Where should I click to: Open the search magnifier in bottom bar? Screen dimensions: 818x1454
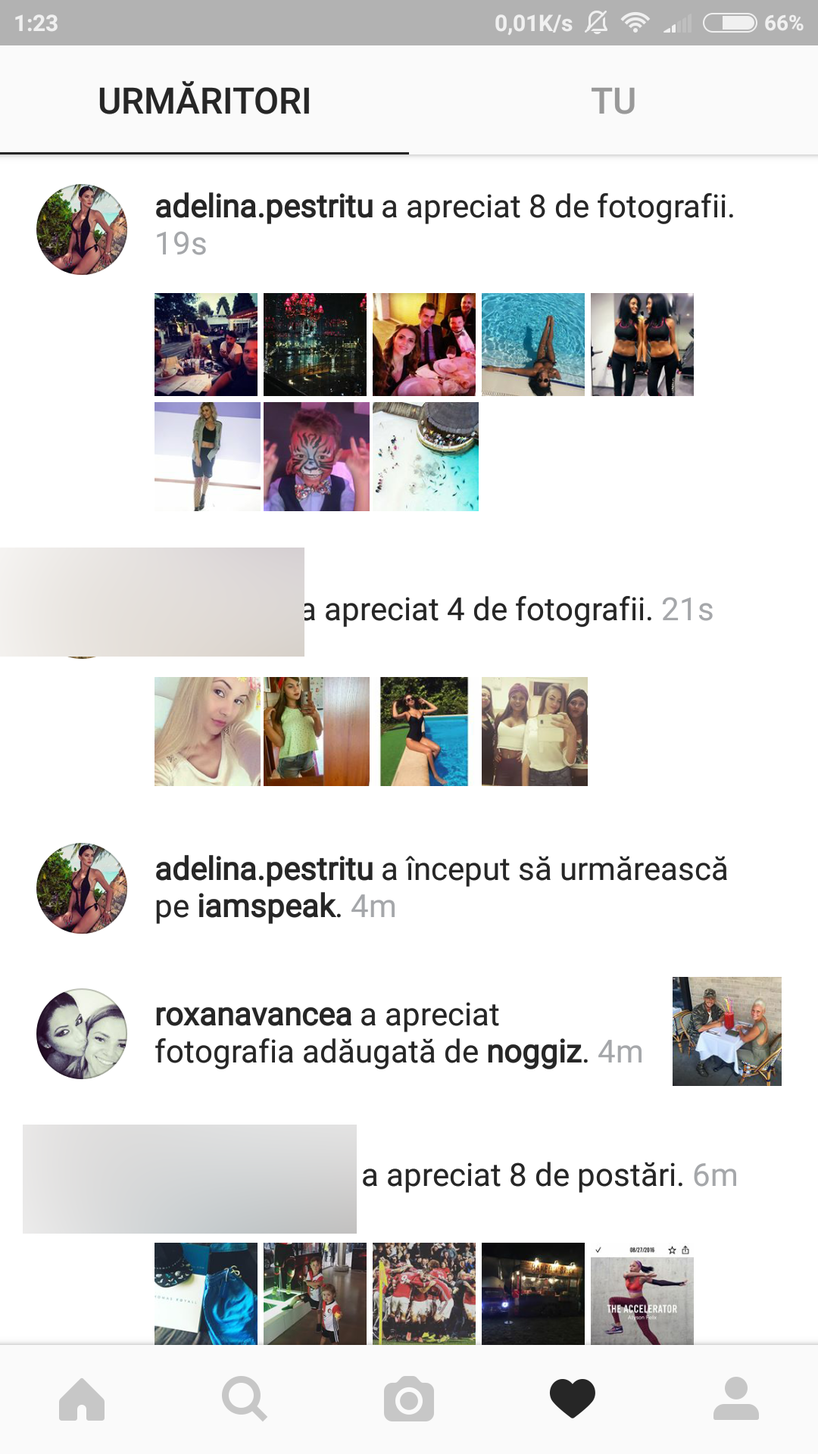click(244, 1398)
